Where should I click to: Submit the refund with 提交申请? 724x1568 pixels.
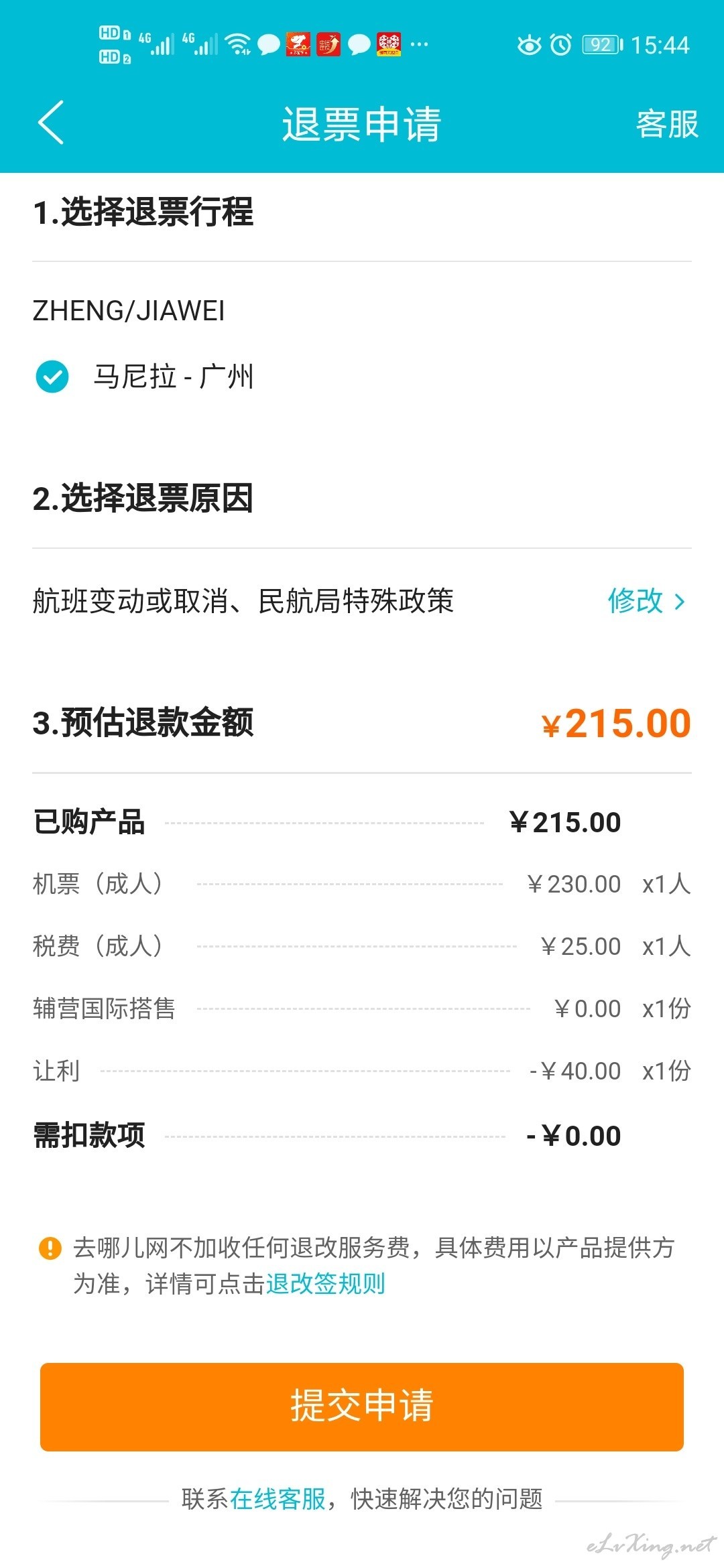coord(362,1407)
